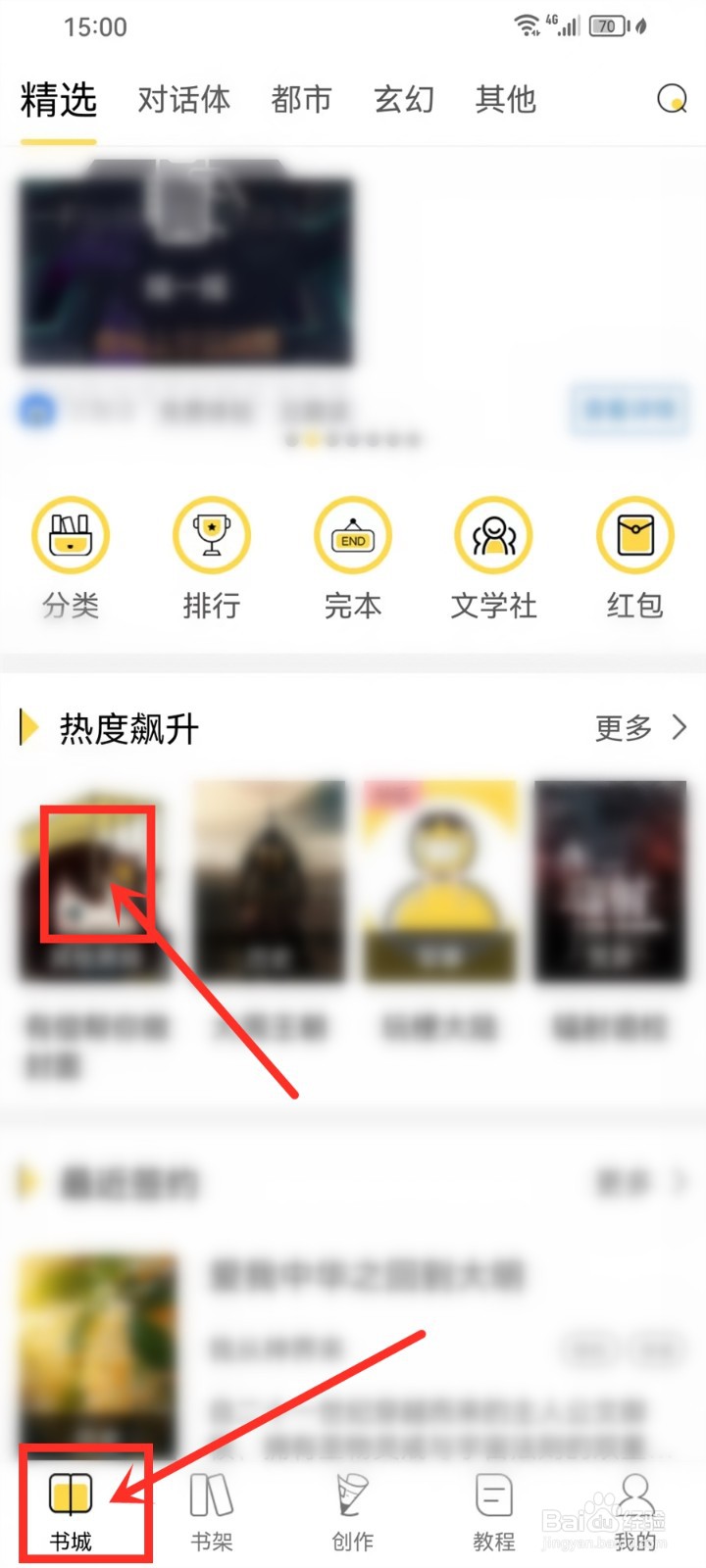The height and width of the screenshot is (1568, 706).
Task: Open the first book cover under 热度飙升
Action: point(94,880)
